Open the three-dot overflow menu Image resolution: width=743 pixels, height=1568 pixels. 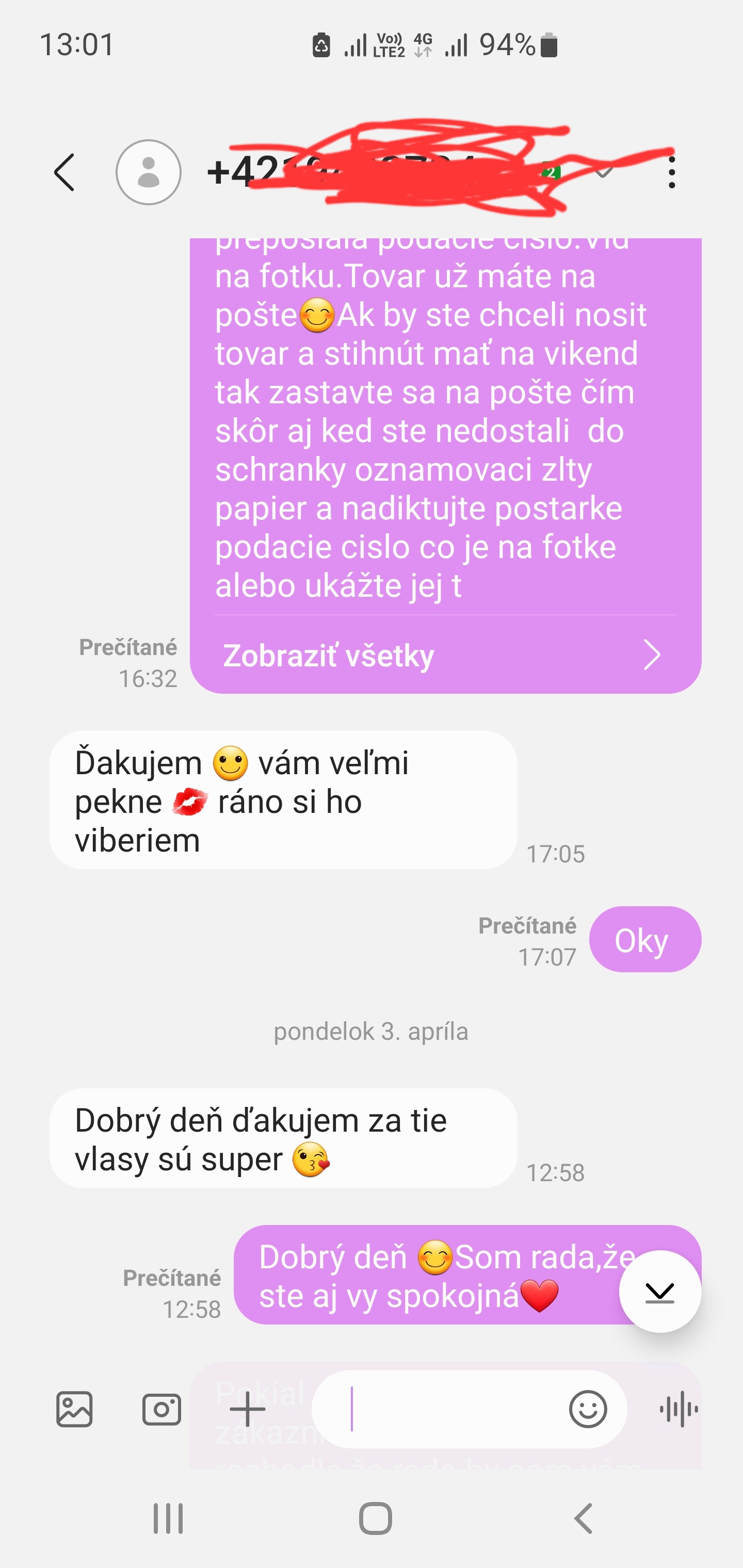click(x=671, y=172)
